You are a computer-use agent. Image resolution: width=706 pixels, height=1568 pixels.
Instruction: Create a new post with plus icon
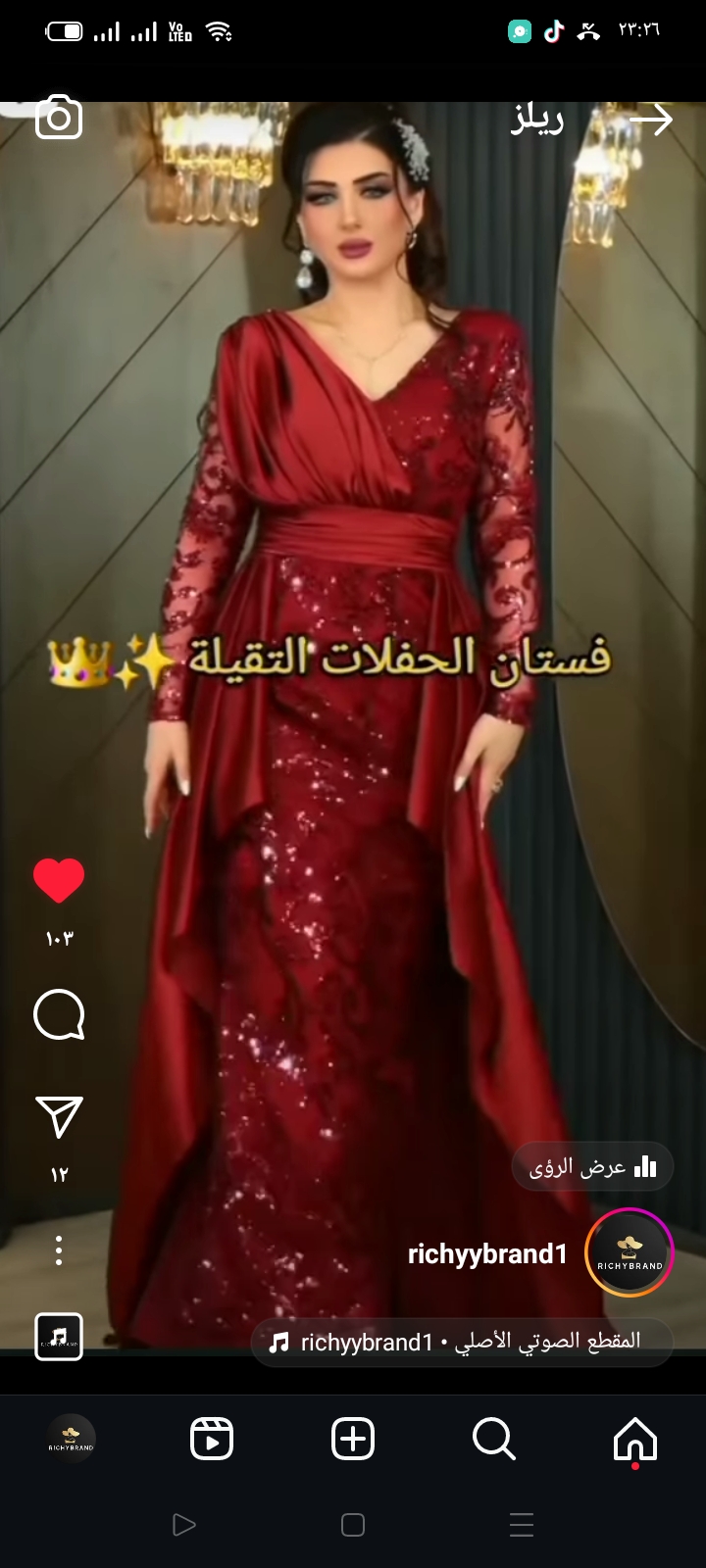(x=353, y=1440)
